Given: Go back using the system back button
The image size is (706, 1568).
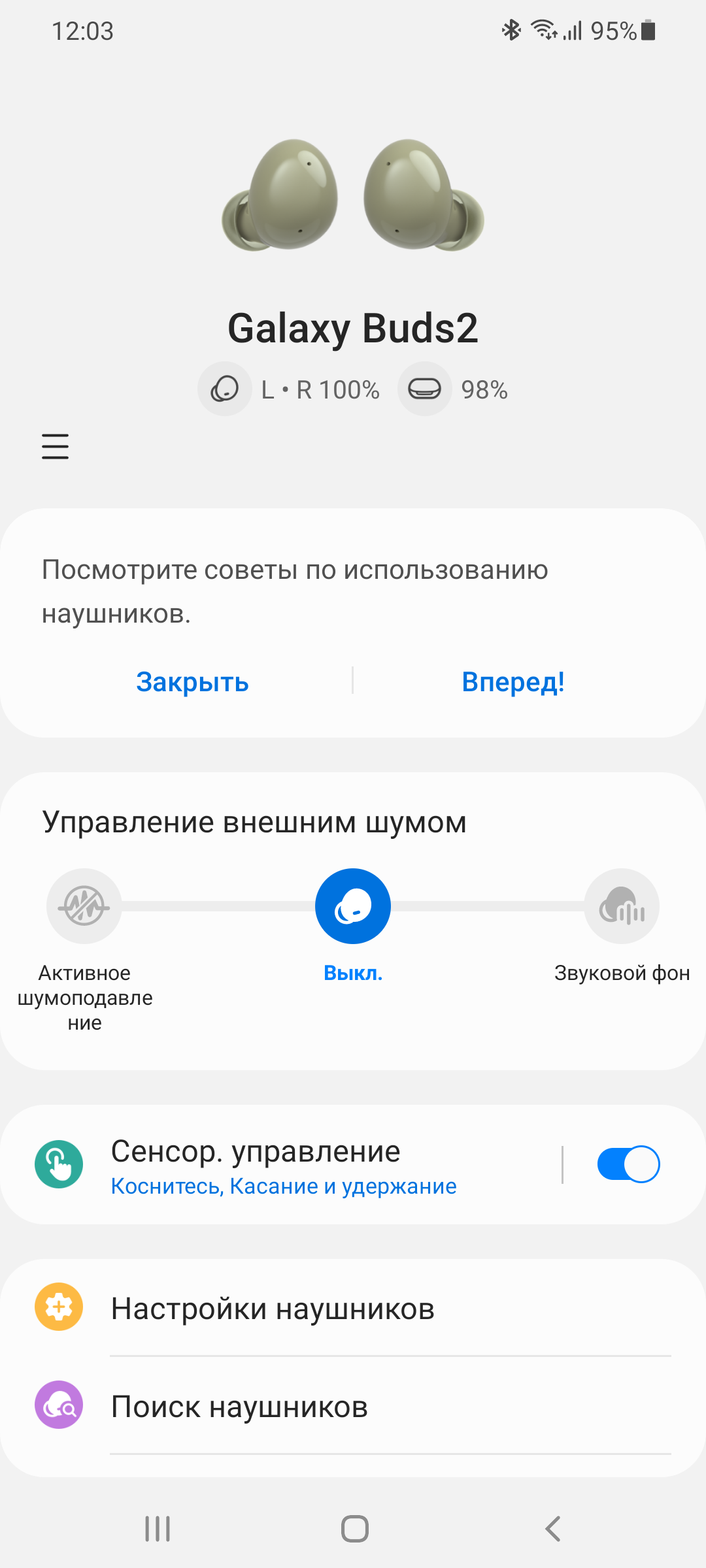Looking at the screenshot, I should 553,1529.
